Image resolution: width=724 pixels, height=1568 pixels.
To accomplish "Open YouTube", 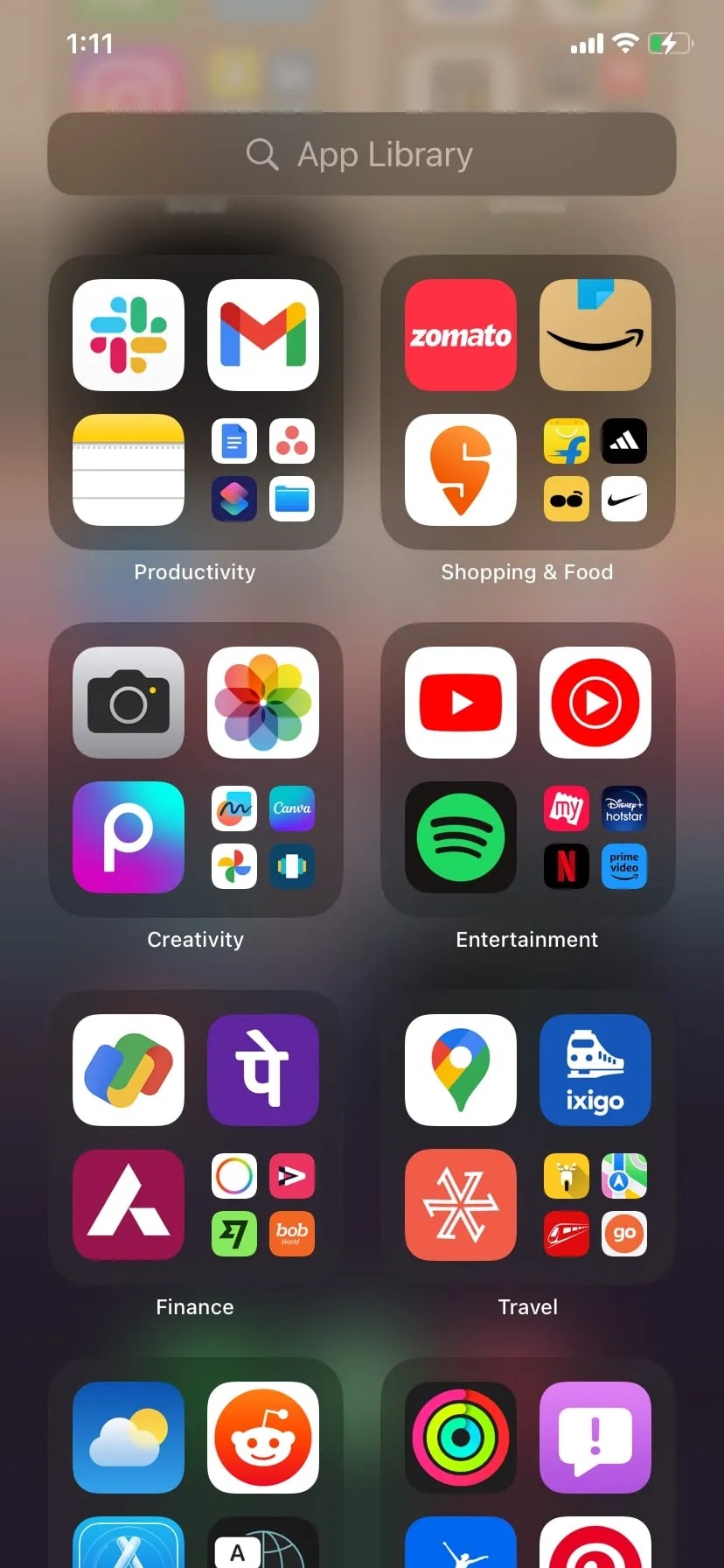I will click(460, 703).
